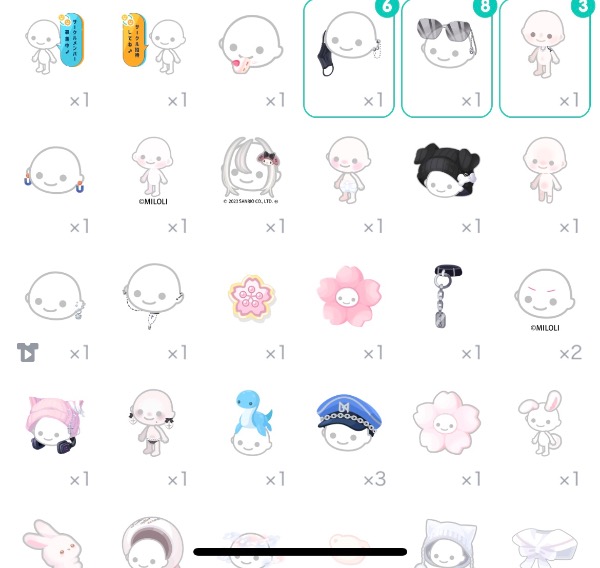
Task: Select the blue police cap item
Action: pos(348,422)
